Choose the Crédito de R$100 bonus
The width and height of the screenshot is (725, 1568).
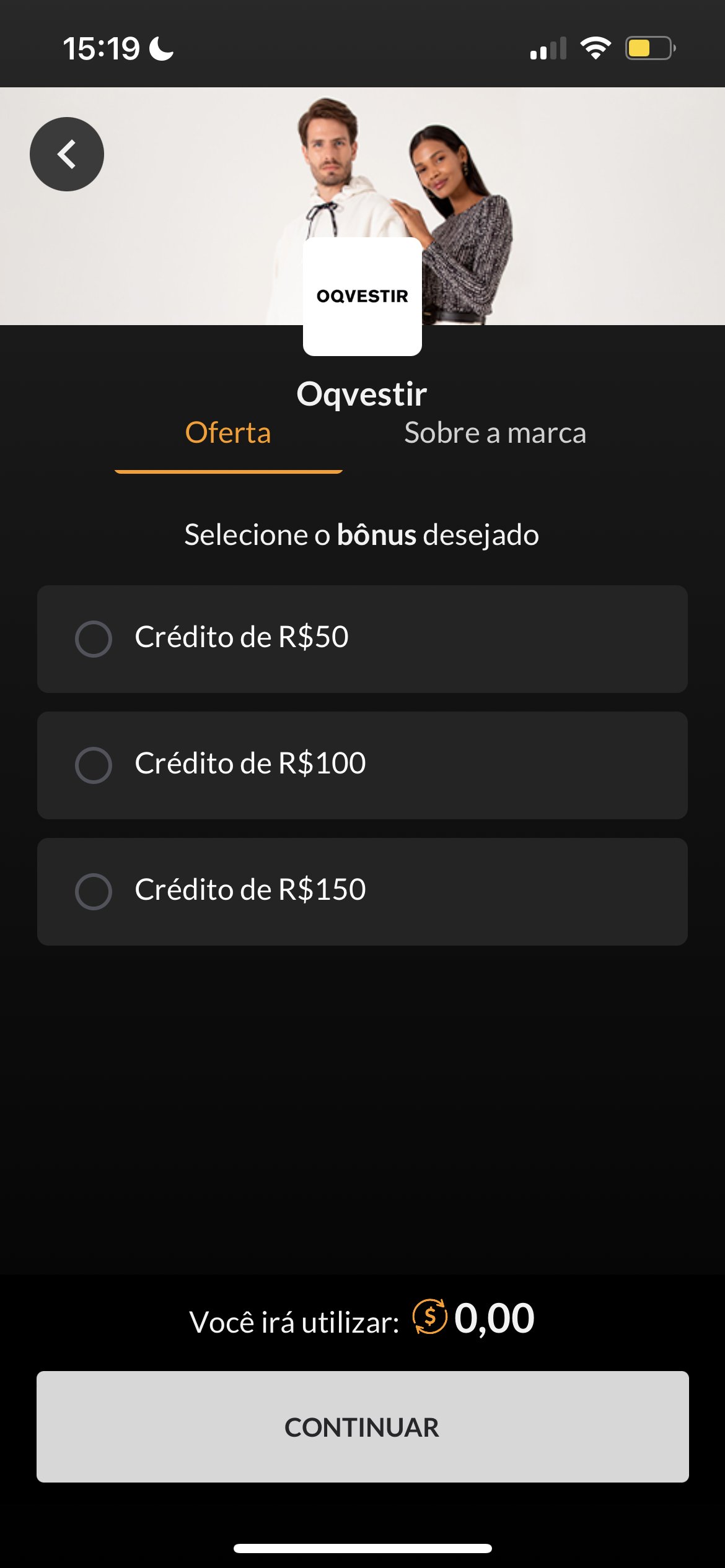[362, 765]
